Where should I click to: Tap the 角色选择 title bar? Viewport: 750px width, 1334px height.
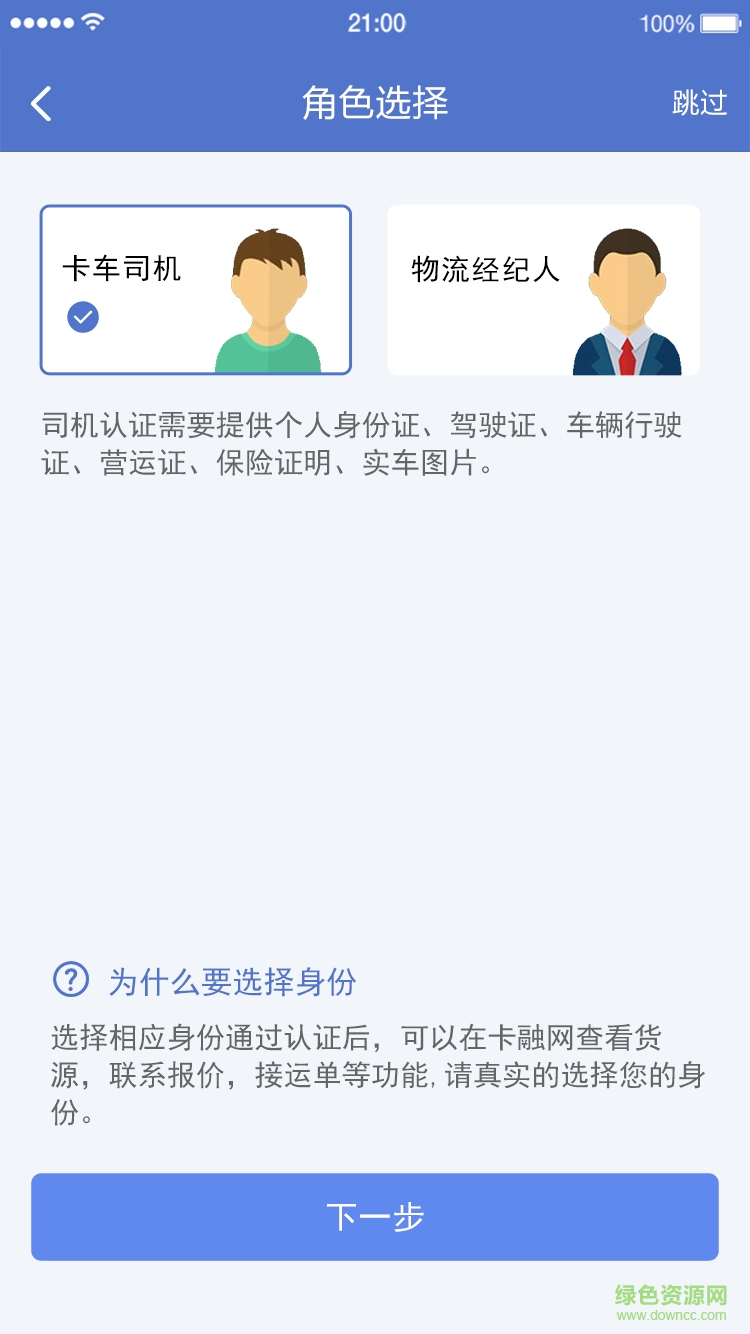pyautogui.click(x=375, y=103)
